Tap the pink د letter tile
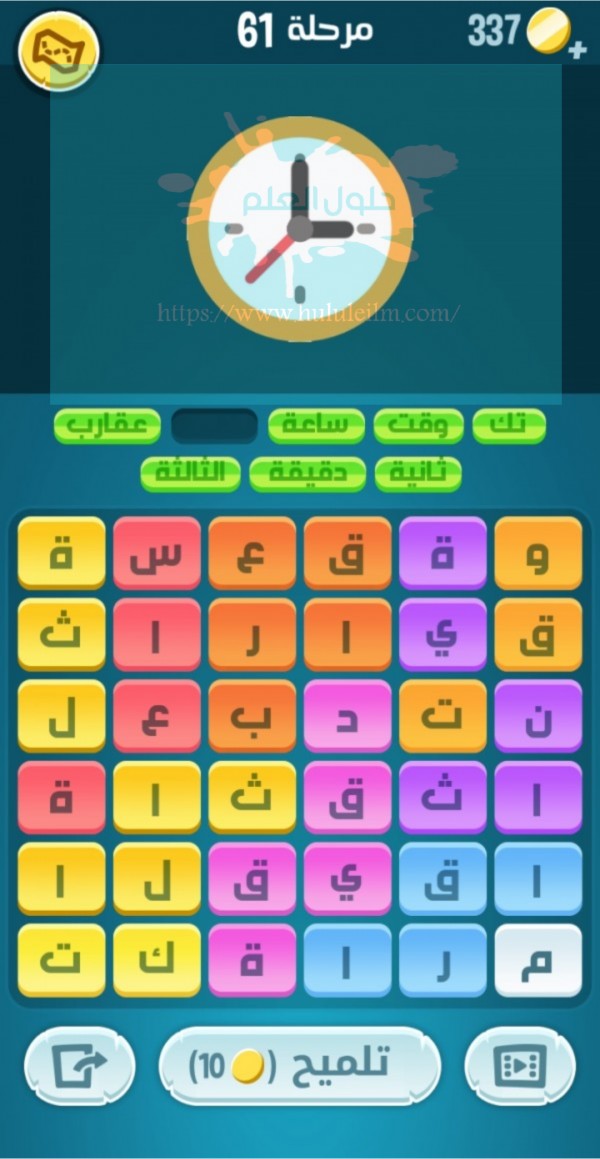The width and height of the screenshot is (600, 1159). tap(347, 716)
